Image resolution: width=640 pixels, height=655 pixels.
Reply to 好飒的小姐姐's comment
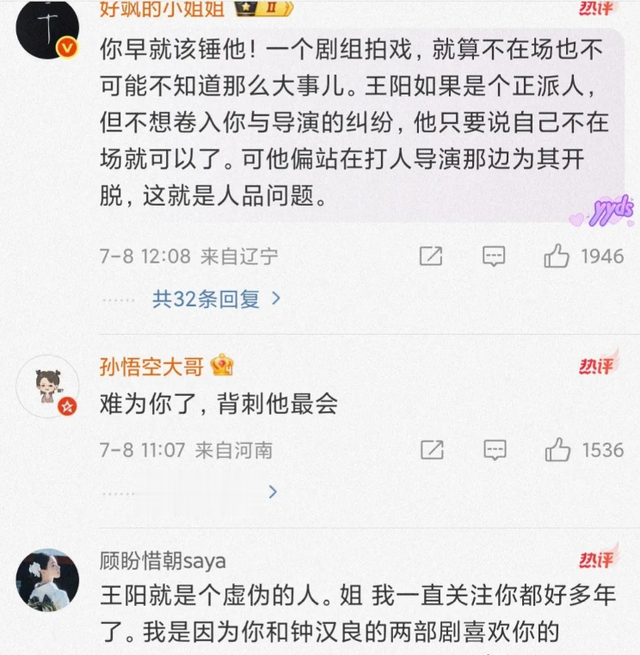click(x=494, y=256)
